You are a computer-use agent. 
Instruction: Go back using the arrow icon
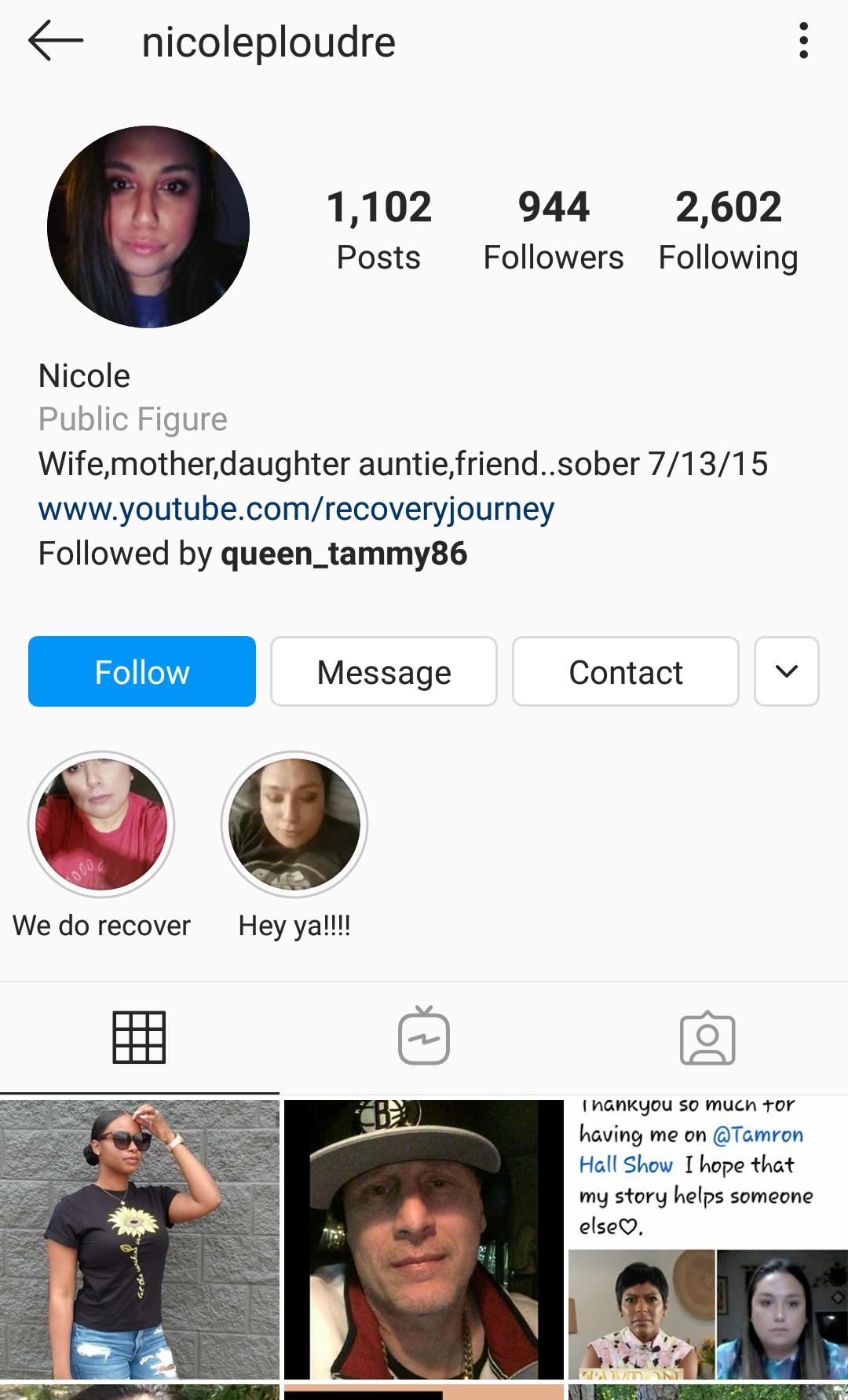[56, 41]
